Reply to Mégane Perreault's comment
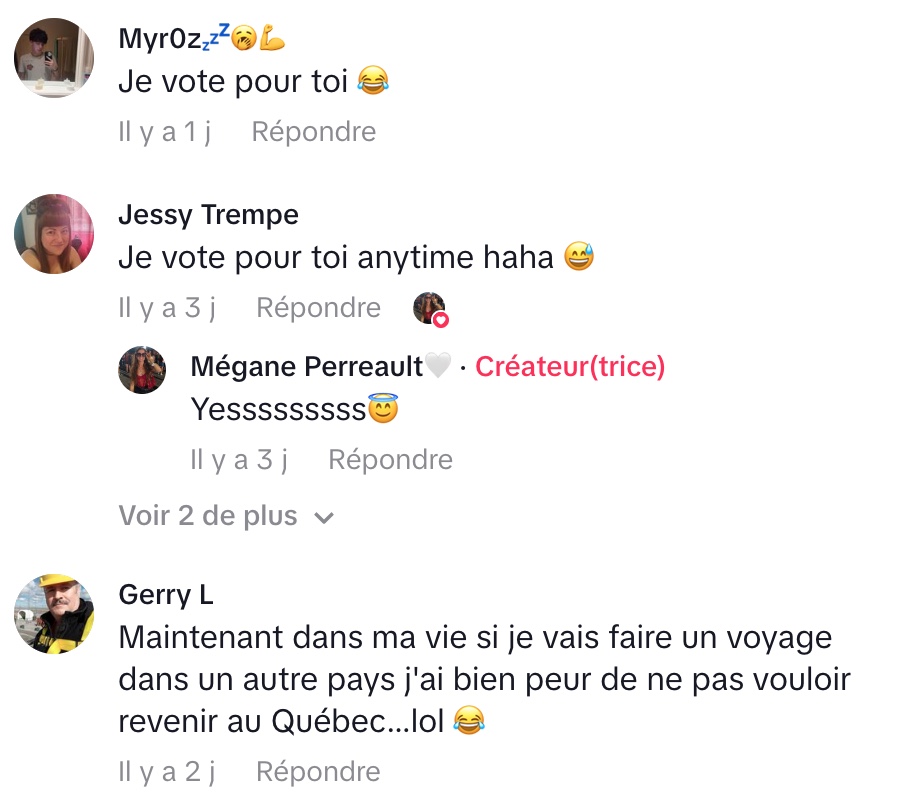Image resolution: width=902 pixels, height=806 pixels. click(390, 460)
